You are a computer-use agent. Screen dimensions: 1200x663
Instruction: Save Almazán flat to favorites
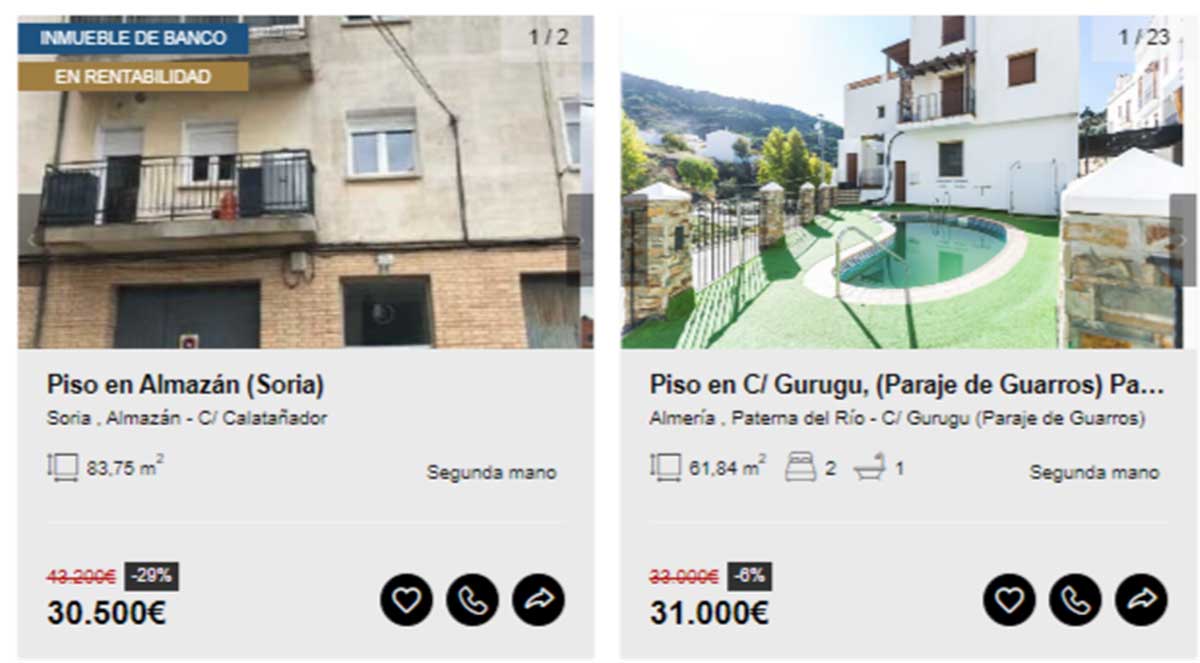click(x=406, y=600)
